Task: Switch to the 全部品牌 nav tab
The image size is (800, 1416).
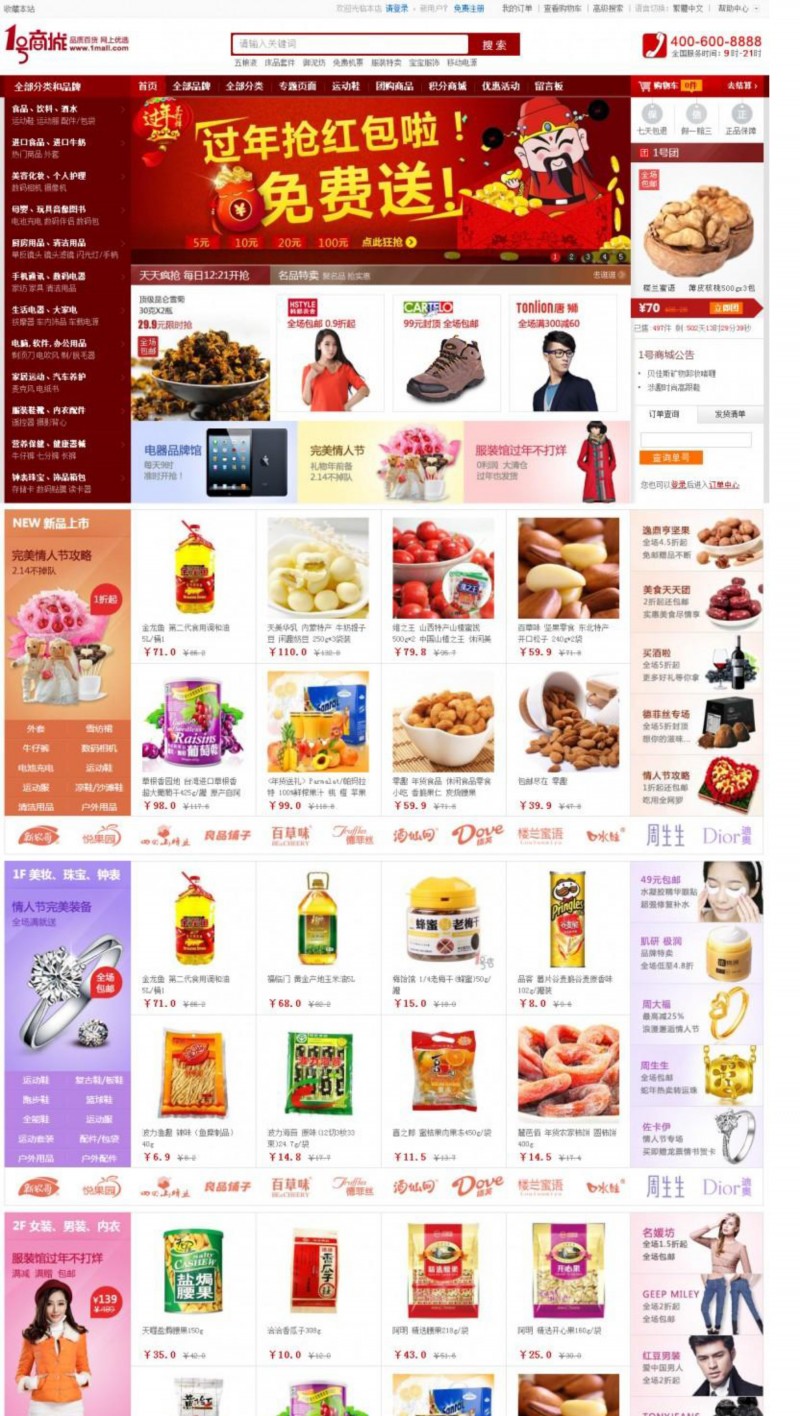Action: tap(191, 86)
